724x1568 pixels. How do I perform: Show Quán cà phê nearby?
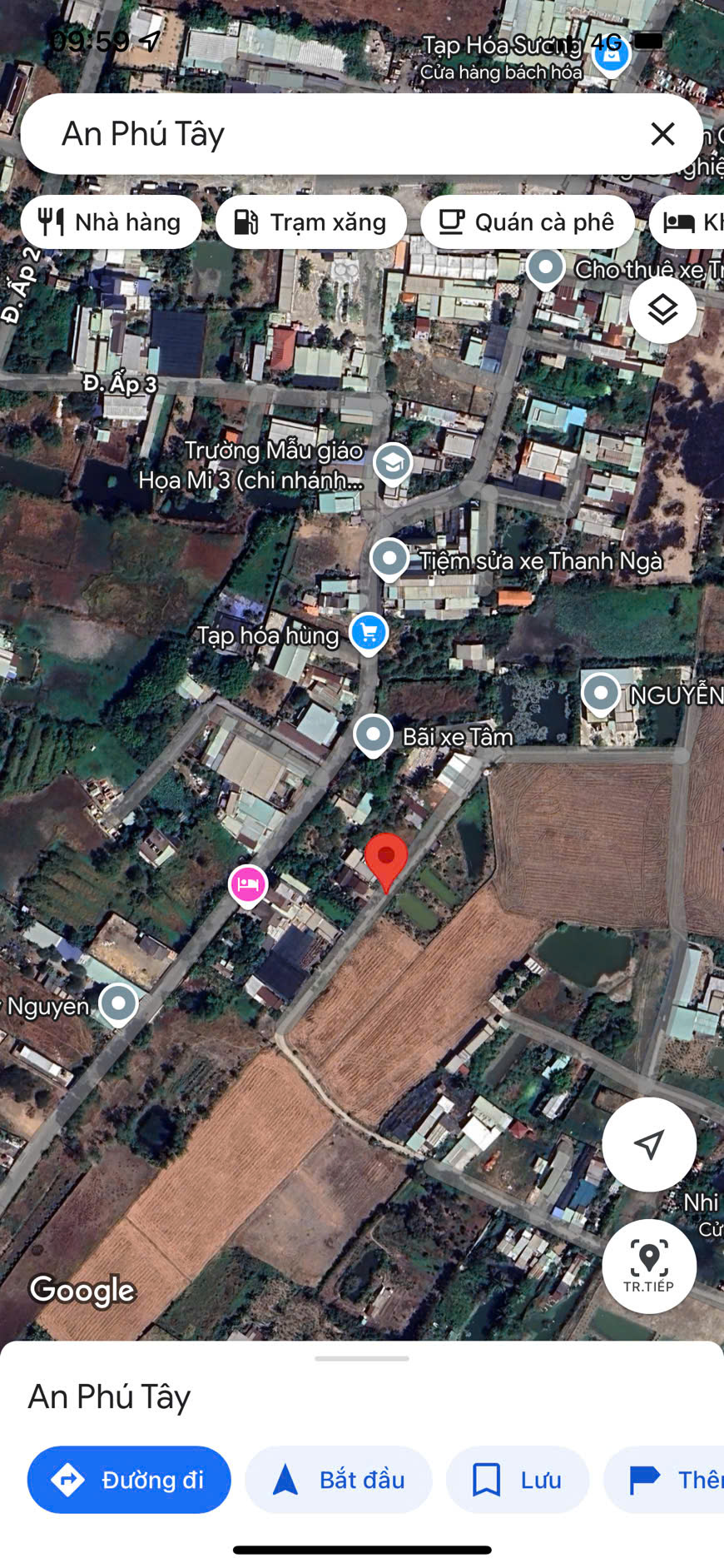(x=527, y=222)
